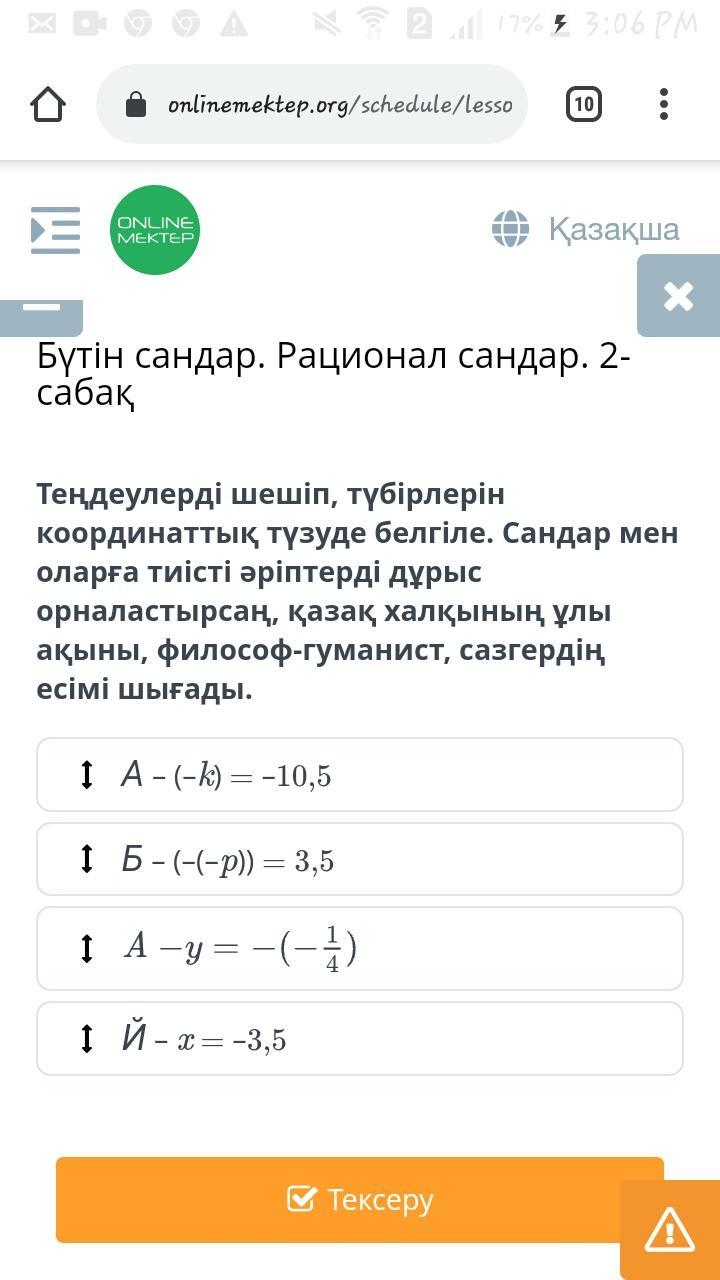Image resolution: width=720 pixels, height=1280 pixels.
Task: Select the row with –(–(–p)) = 3,5
Action: [x=360, y=859]
